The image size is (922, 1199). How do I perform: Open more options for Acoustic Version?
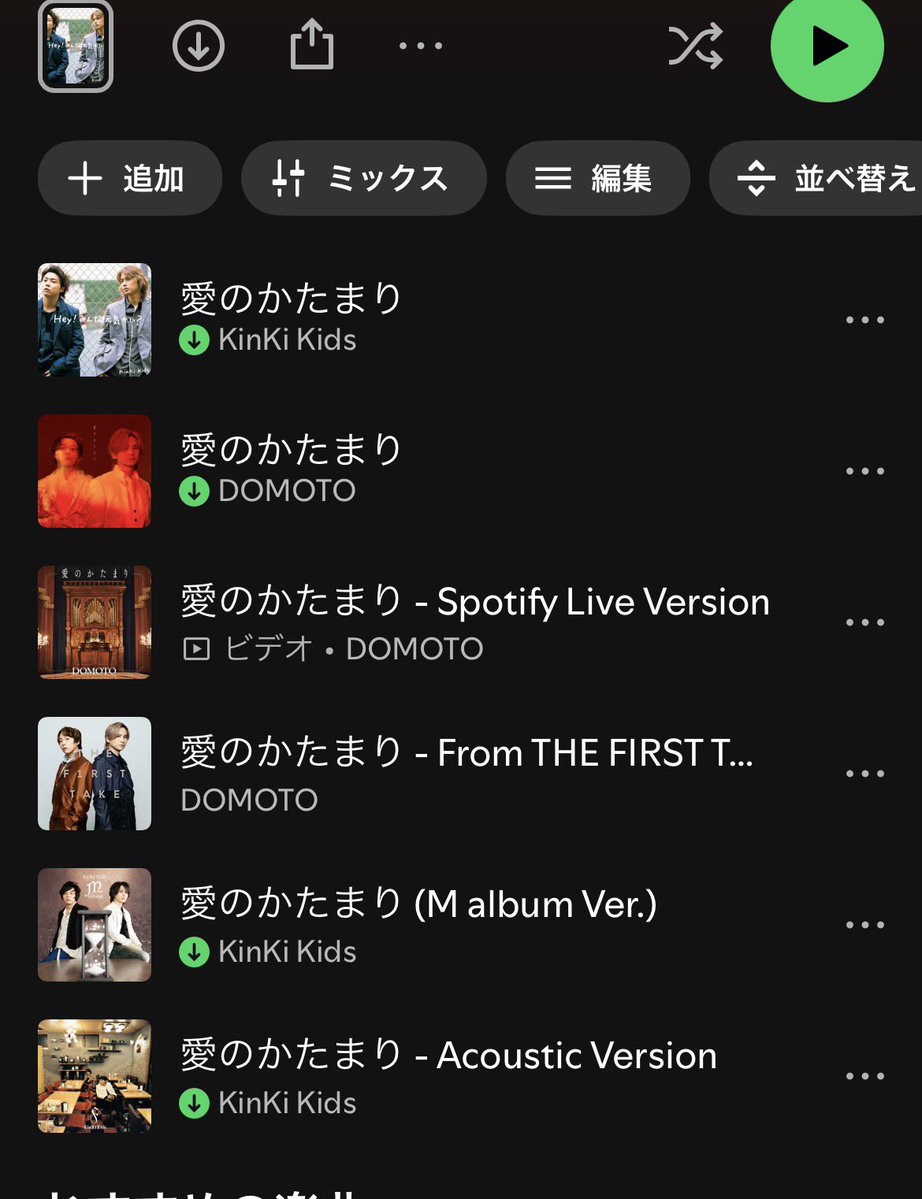click(865, 1077)
